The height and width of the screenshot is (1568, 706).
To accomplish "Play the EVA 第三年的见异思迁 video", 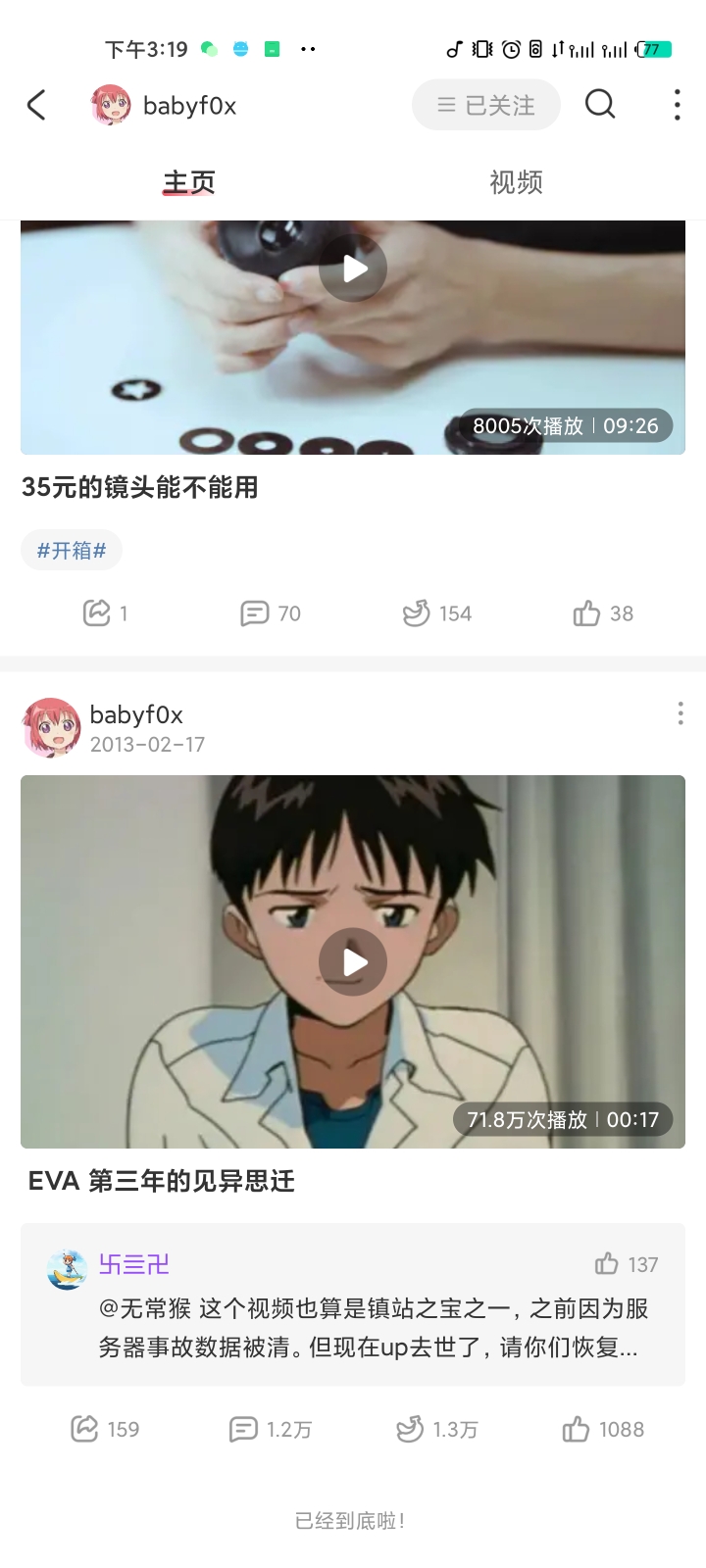I will [353, 962].
